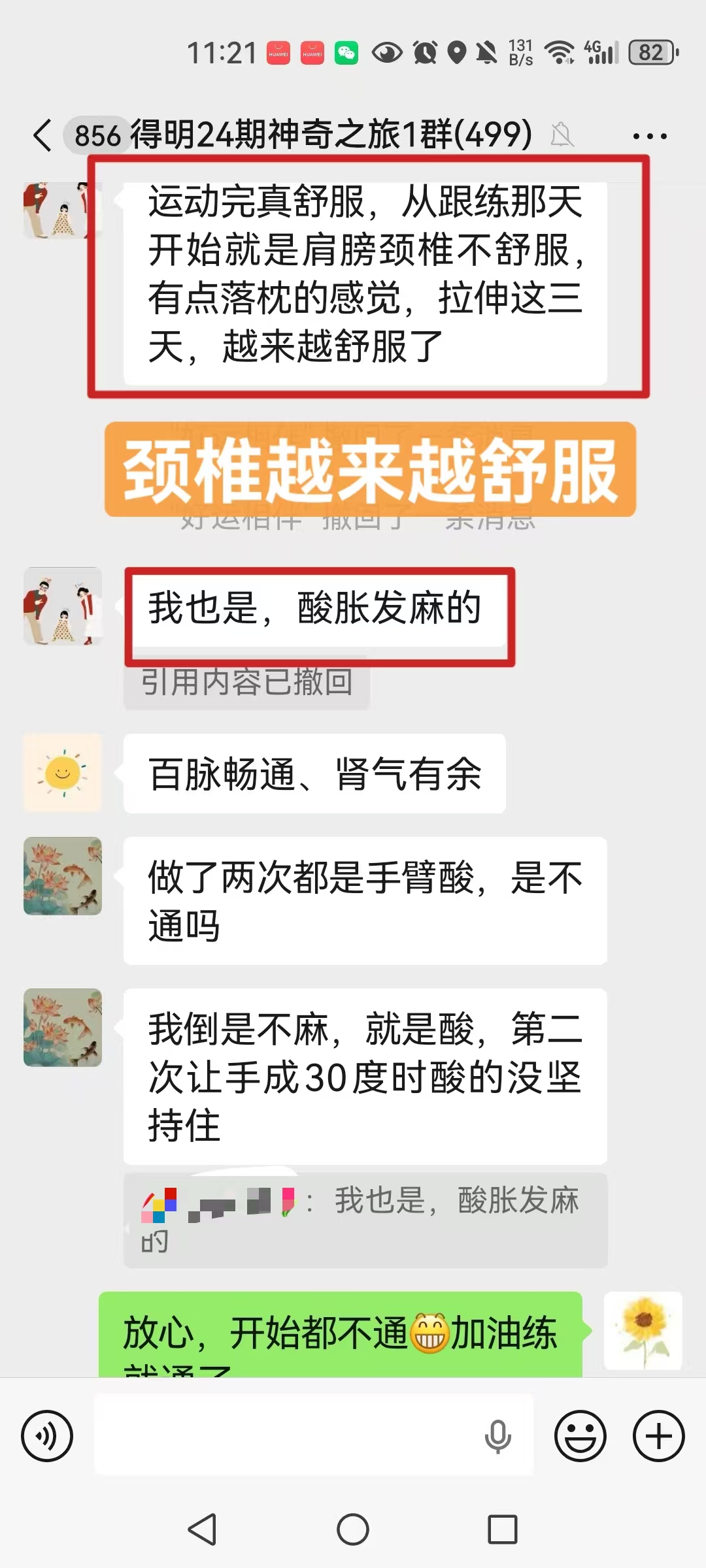
Task: View avatar profile beside "我也是，酸胀发麻的"
Action: 63,606
